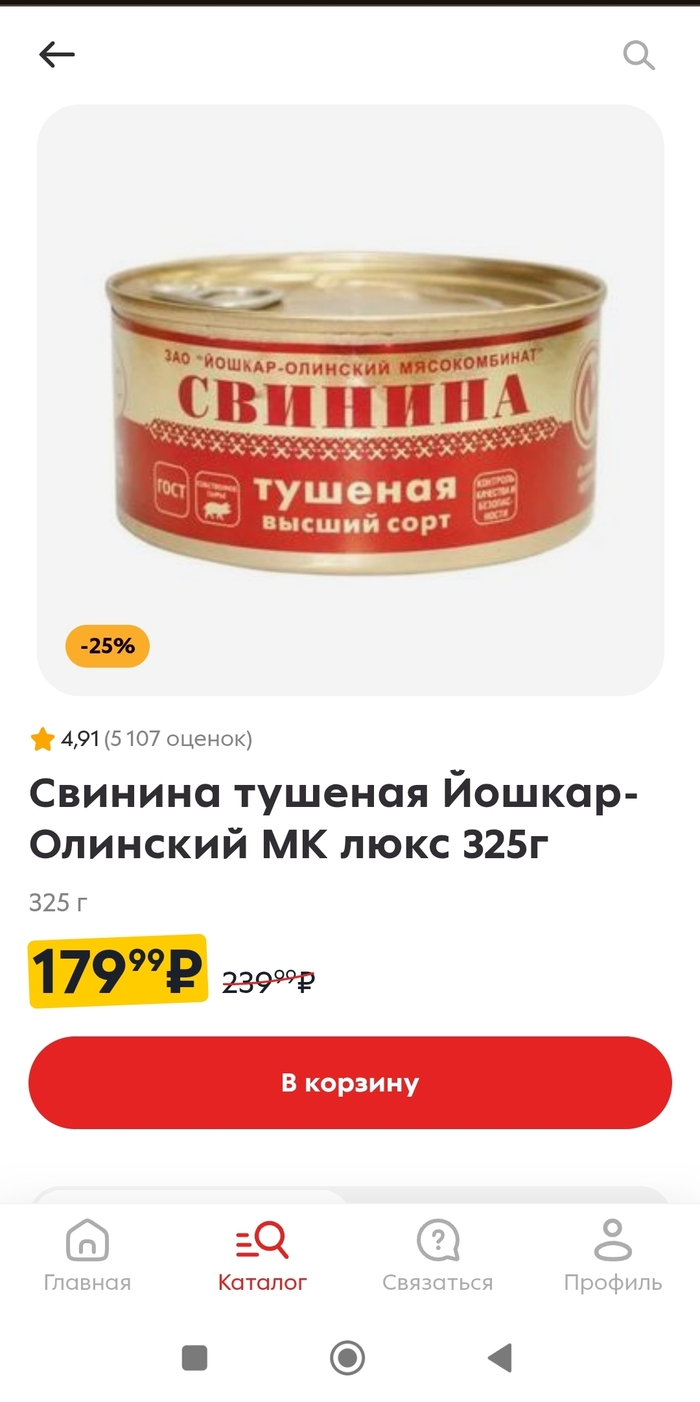Open search with the magnifier icon
Screen dimensions: 700x1402
(x=638, y=55)
